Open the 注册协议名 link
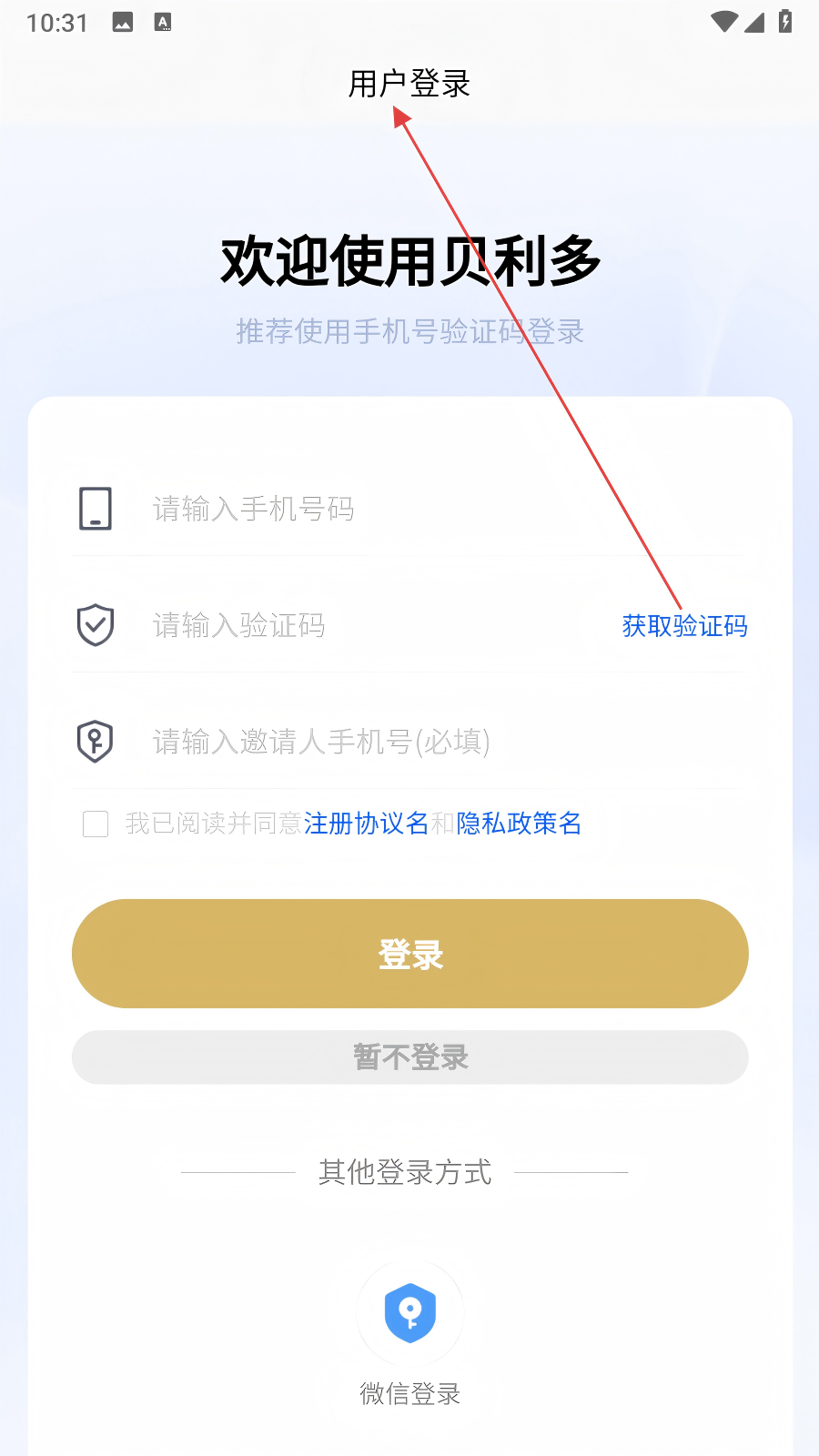 pyautogui.click(x=366, y=824)
